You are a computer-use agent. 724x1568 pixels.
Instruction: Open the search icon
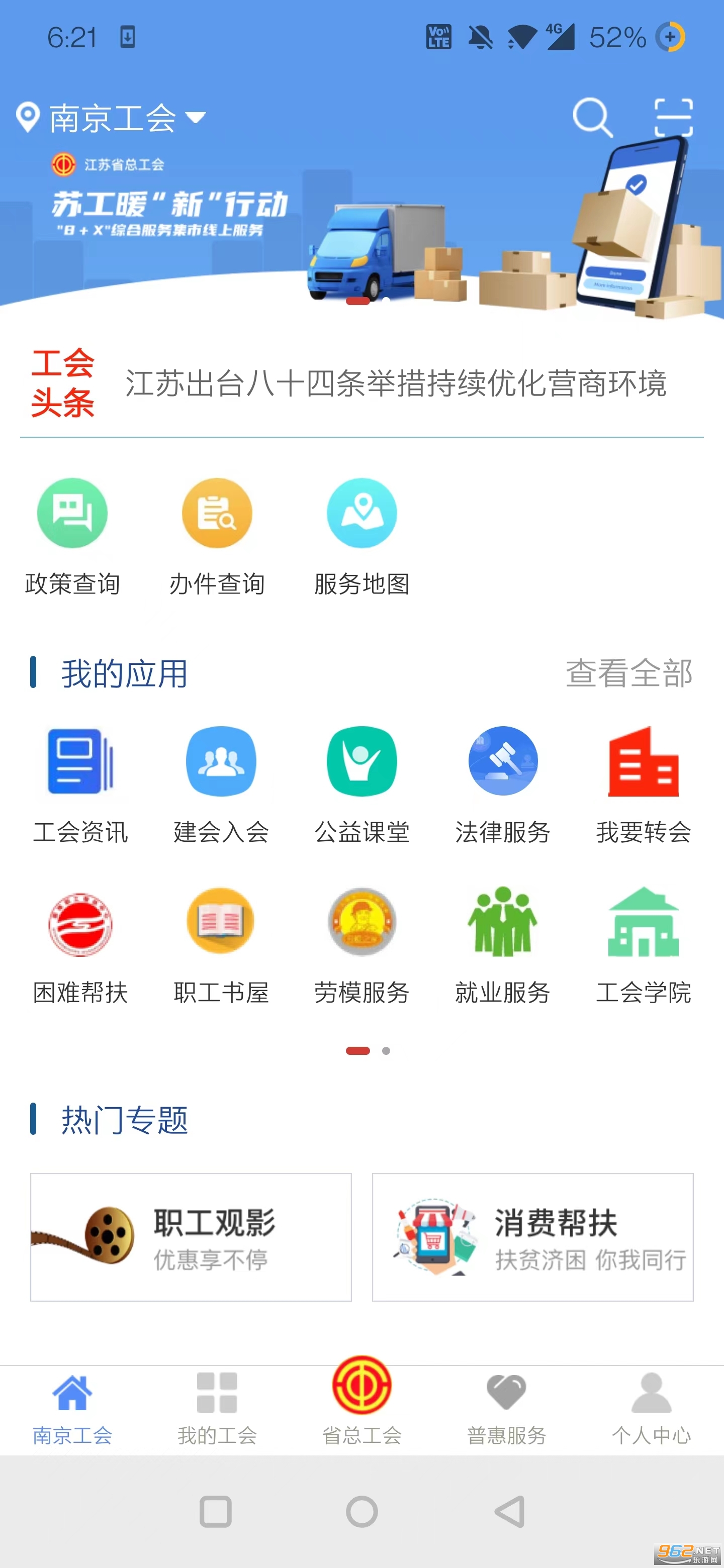click(x=592, y=117)
